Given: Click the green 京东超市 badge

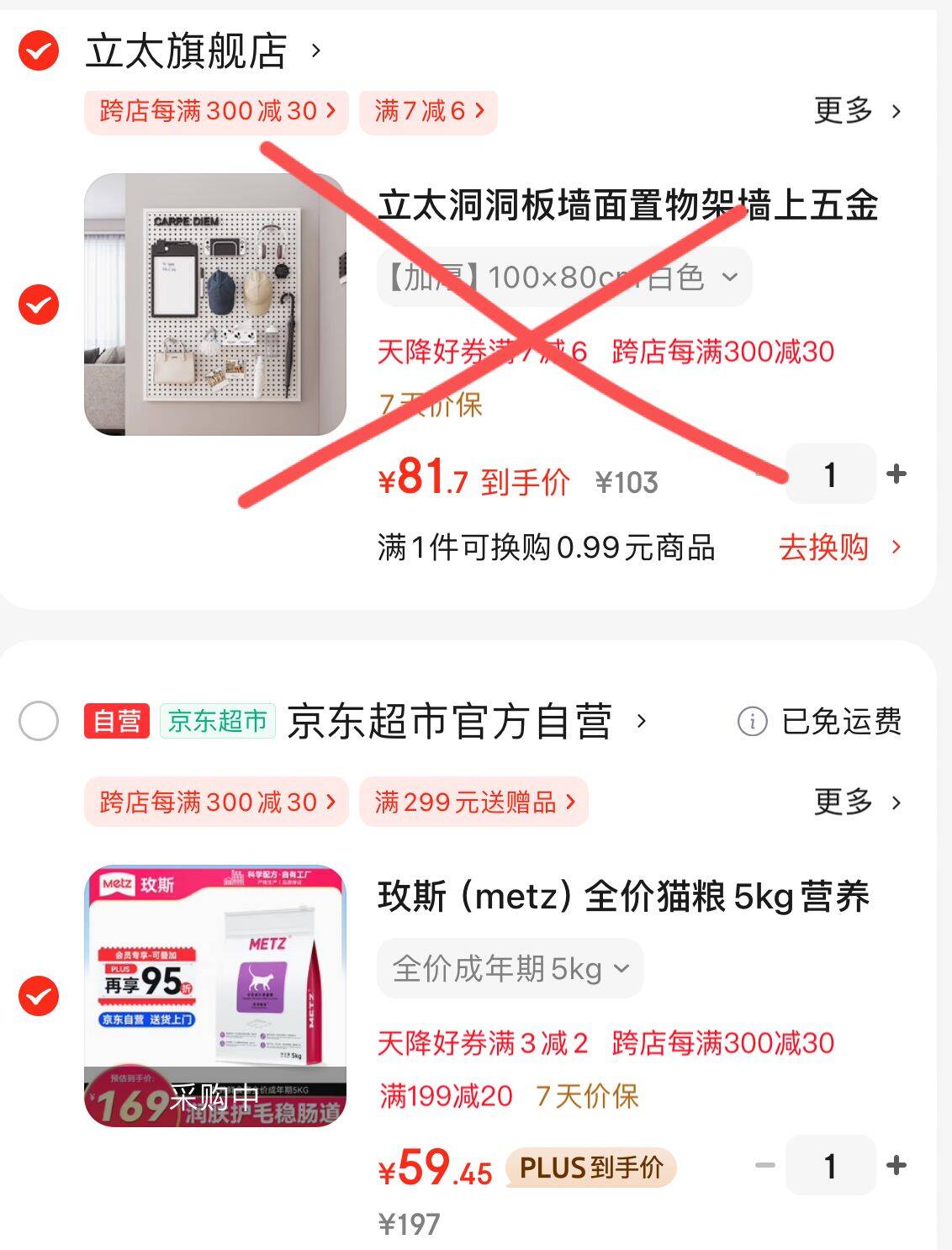Looking at the screenshot, I should [x=216, y=721].
